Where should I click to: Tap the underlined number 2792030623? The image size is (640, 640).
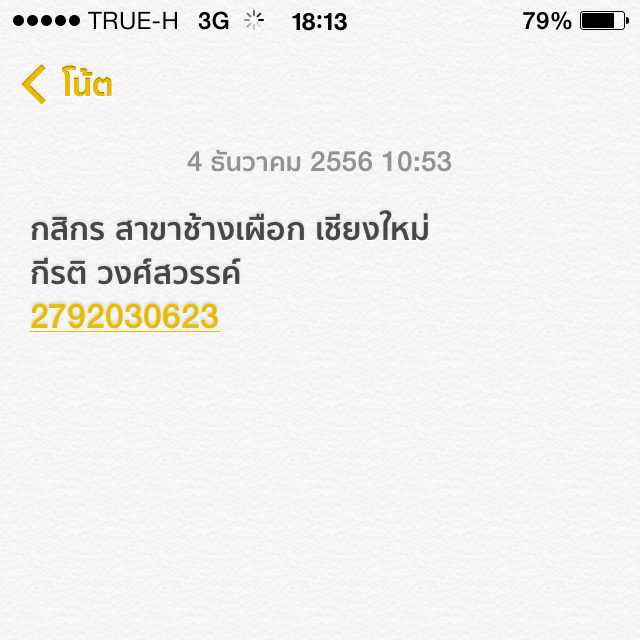click(124, 316)
